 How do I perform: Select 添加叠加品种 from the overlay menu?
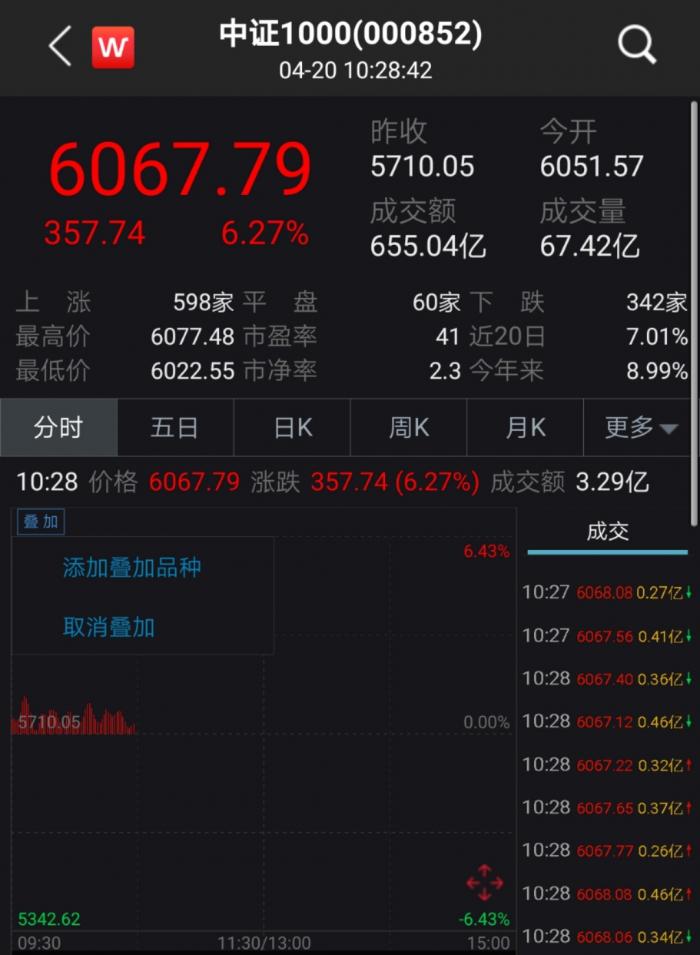(x=132, y=568)
